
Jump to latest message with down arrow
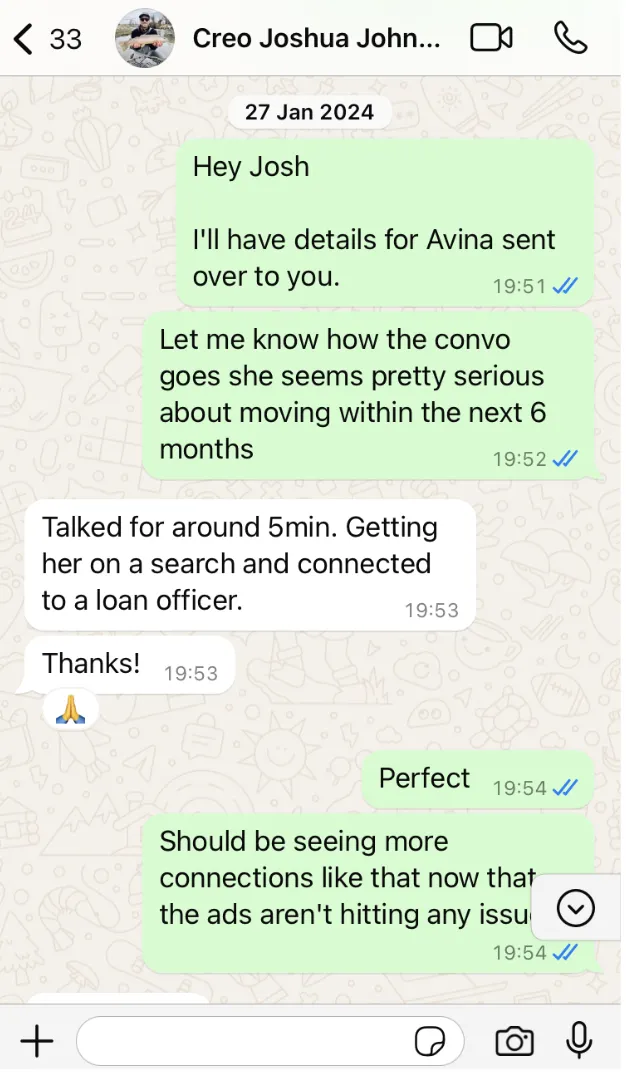575,908
